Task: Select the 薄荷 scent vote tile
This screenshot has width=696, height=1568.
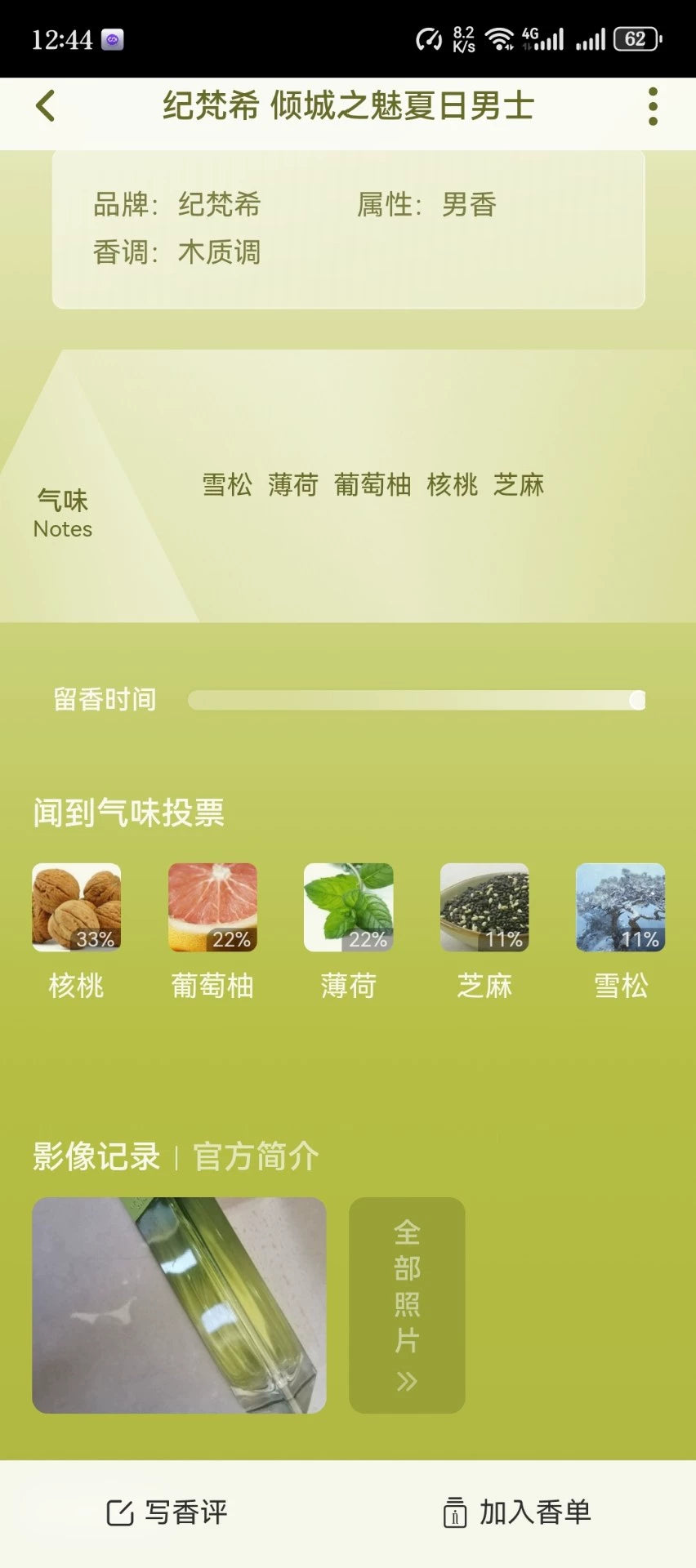Action: point(349,908)
